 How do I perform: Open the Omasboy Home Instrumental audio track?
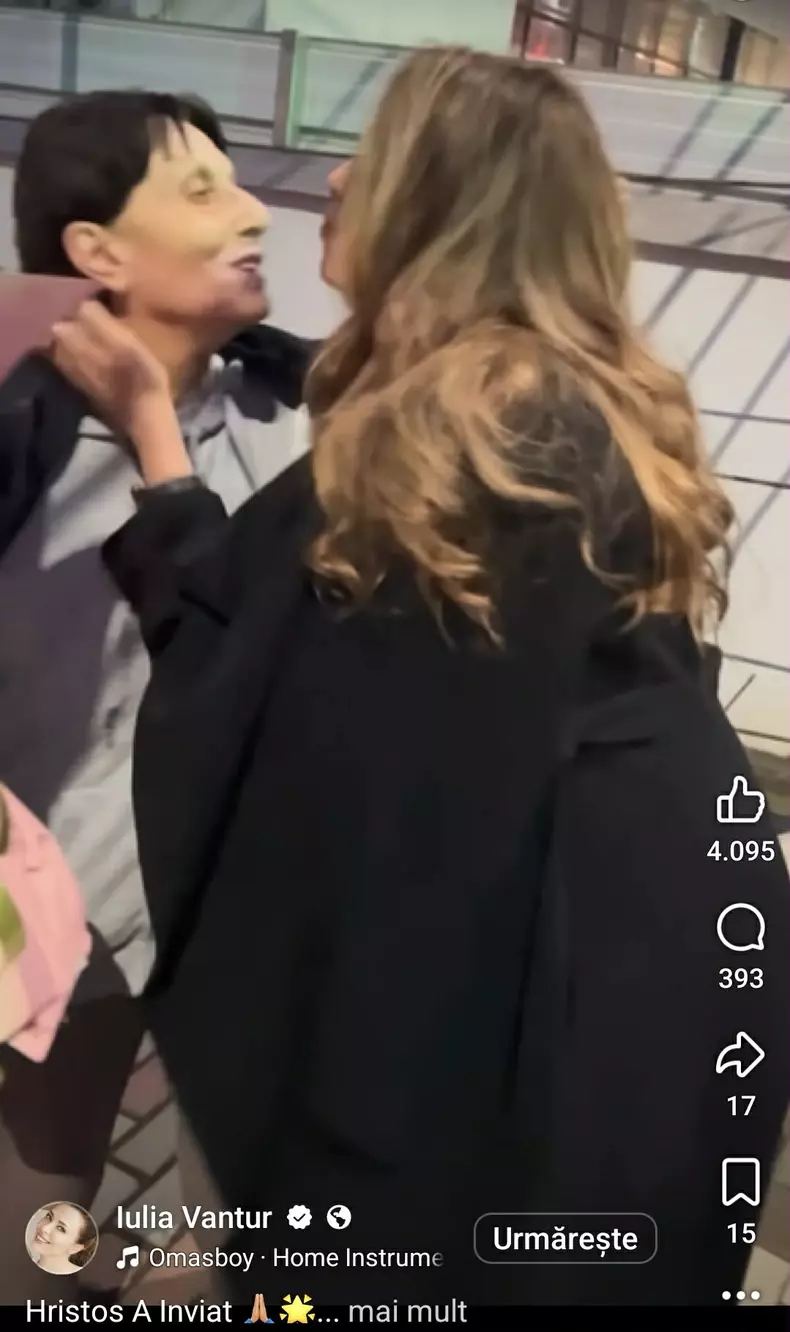click(280, 1258)
